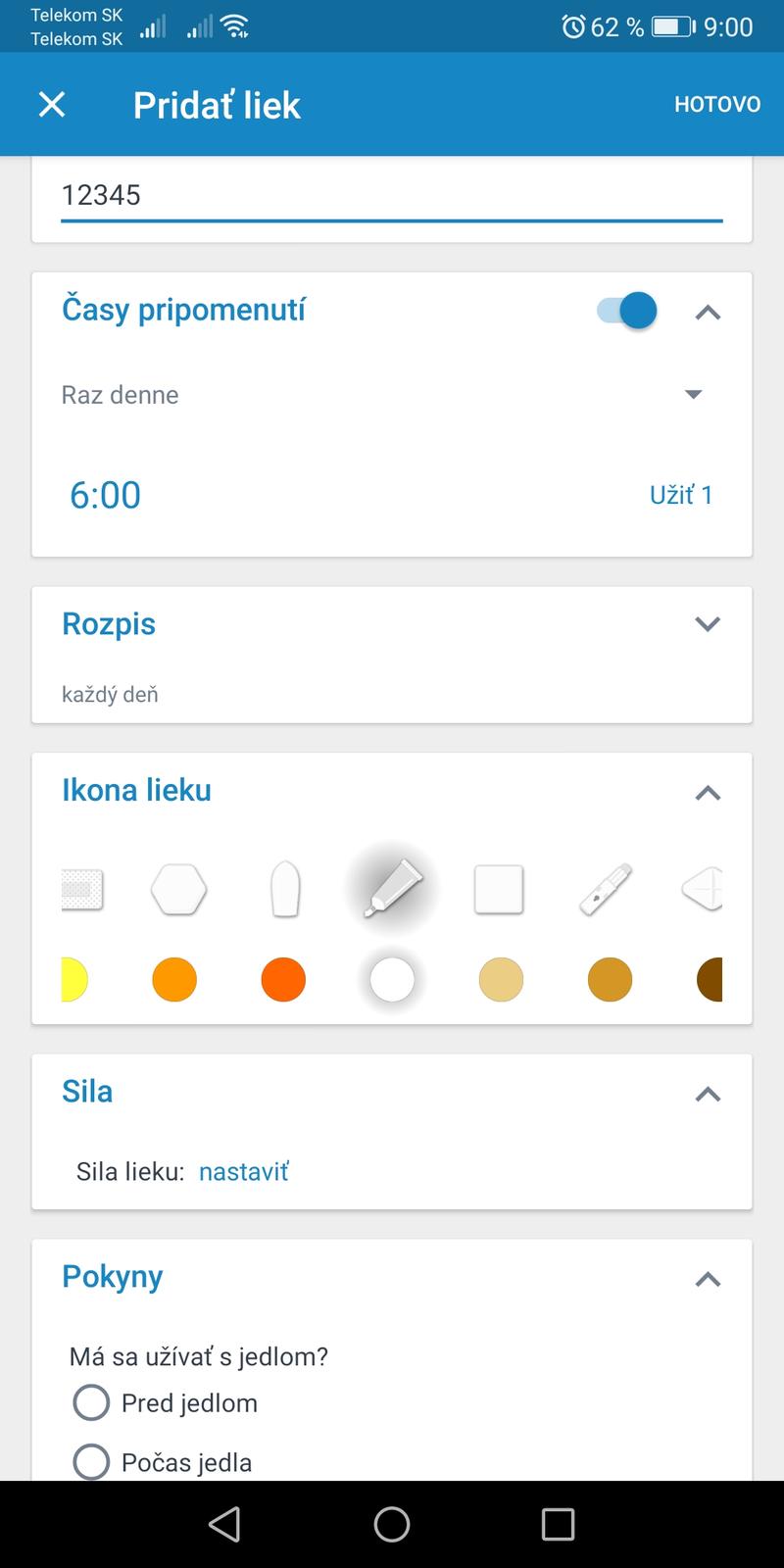Close the Pridať liek screen
784x1568 pixels.
[52, 105]
